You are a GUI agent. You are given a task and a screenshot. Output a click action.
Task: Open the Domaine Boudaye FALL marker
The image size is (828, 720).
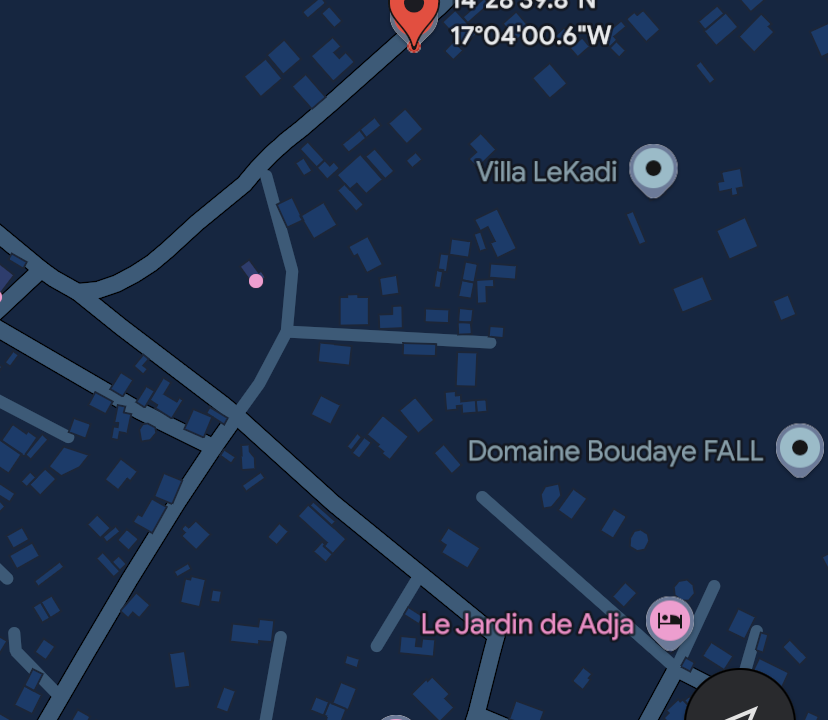799,448
